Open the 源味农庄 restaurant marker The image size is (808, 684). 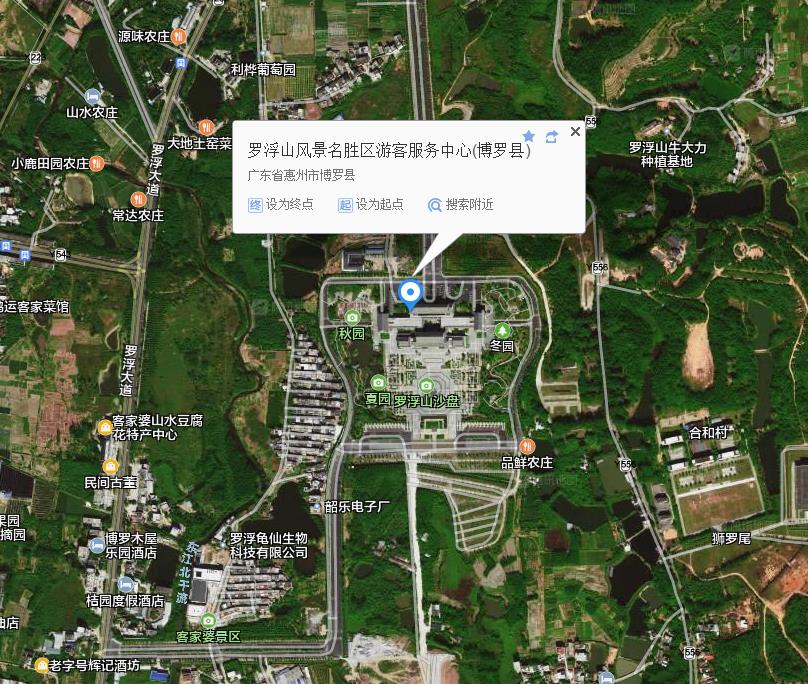pyautogui.click(x=178, y=37)
